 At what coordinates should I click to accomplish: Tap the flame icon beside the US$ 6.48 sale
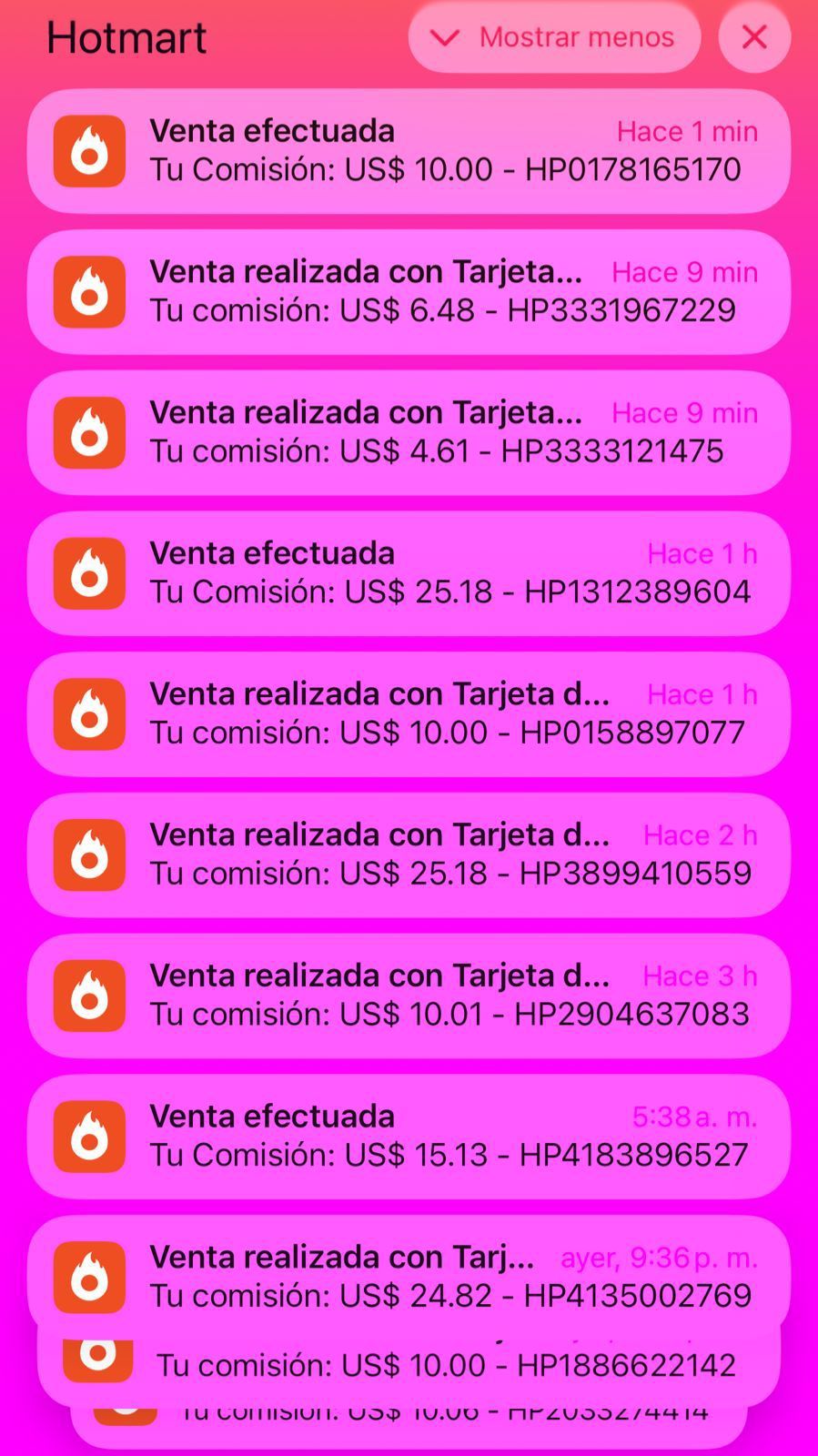88,292
